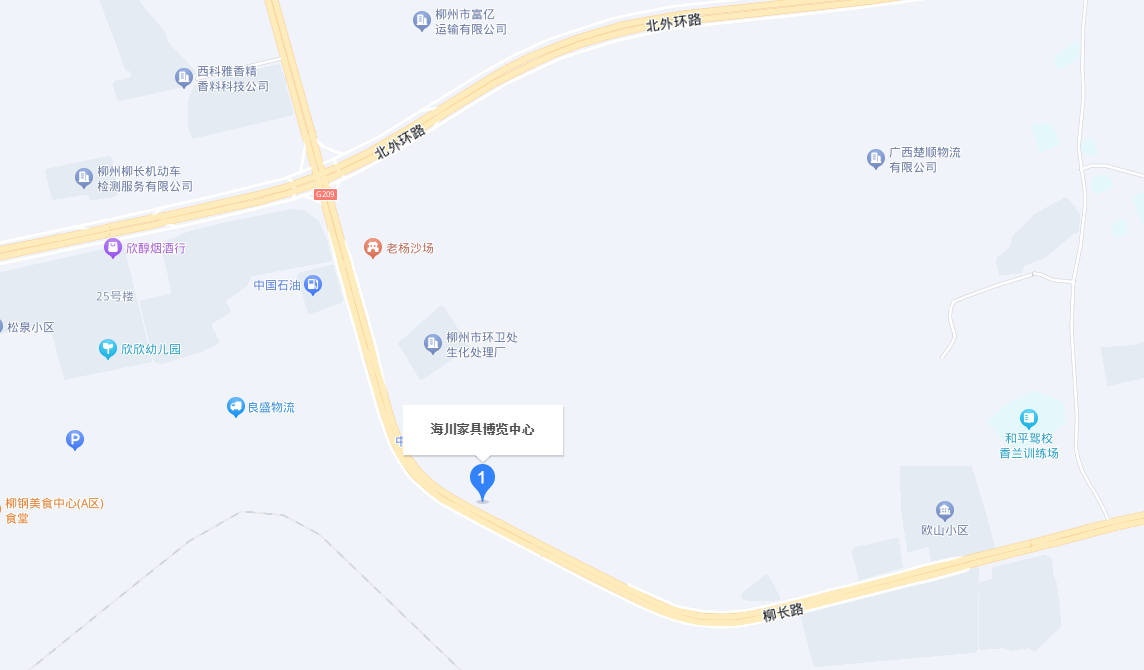
Task: Select the 欣醇烟酒行 shop marker
Action: (x=113, y=247)
